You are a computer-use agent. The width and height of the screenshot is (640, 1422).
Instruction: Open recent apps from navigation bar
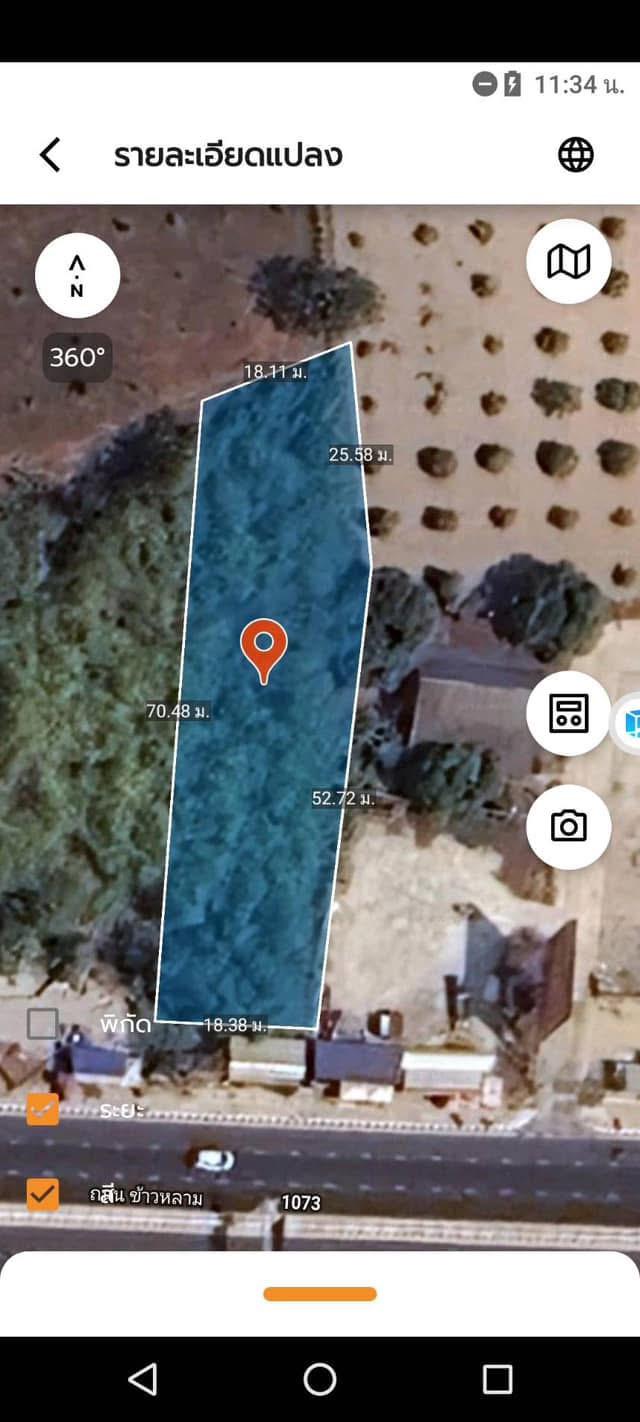click(x=497, y=1379)
